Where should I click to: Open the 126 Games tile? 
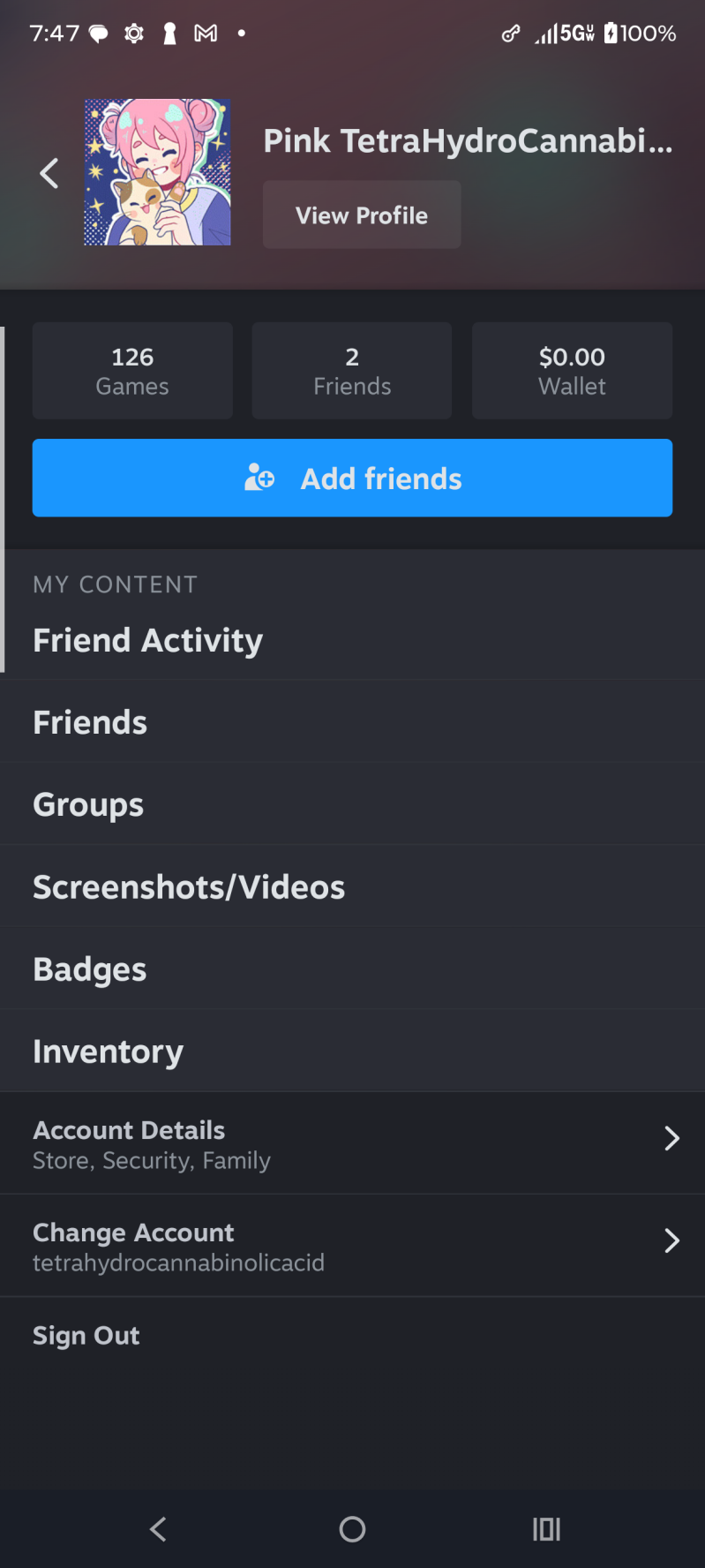click(x=132, y=371)
